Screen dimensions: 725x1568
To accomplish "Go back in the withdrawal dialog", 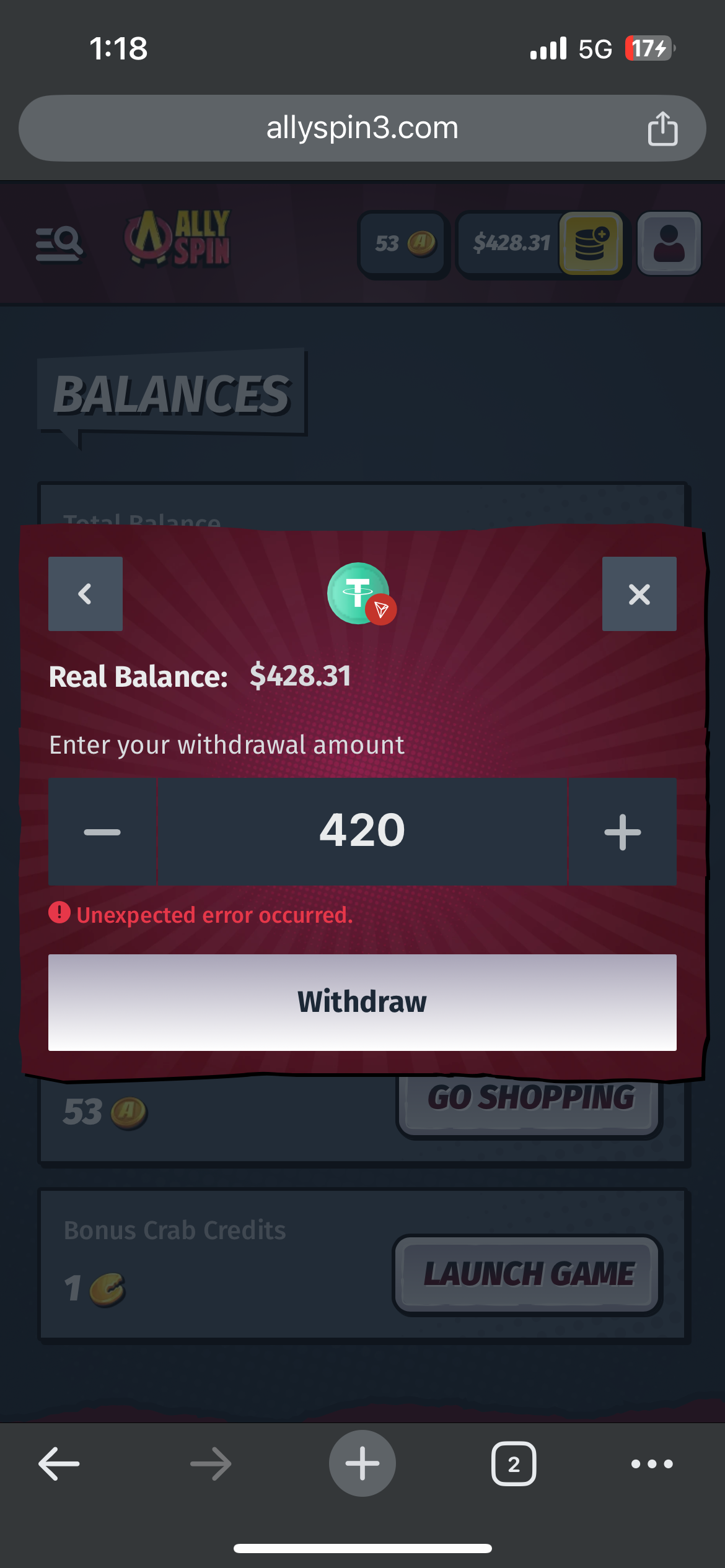I will (86, 594).
